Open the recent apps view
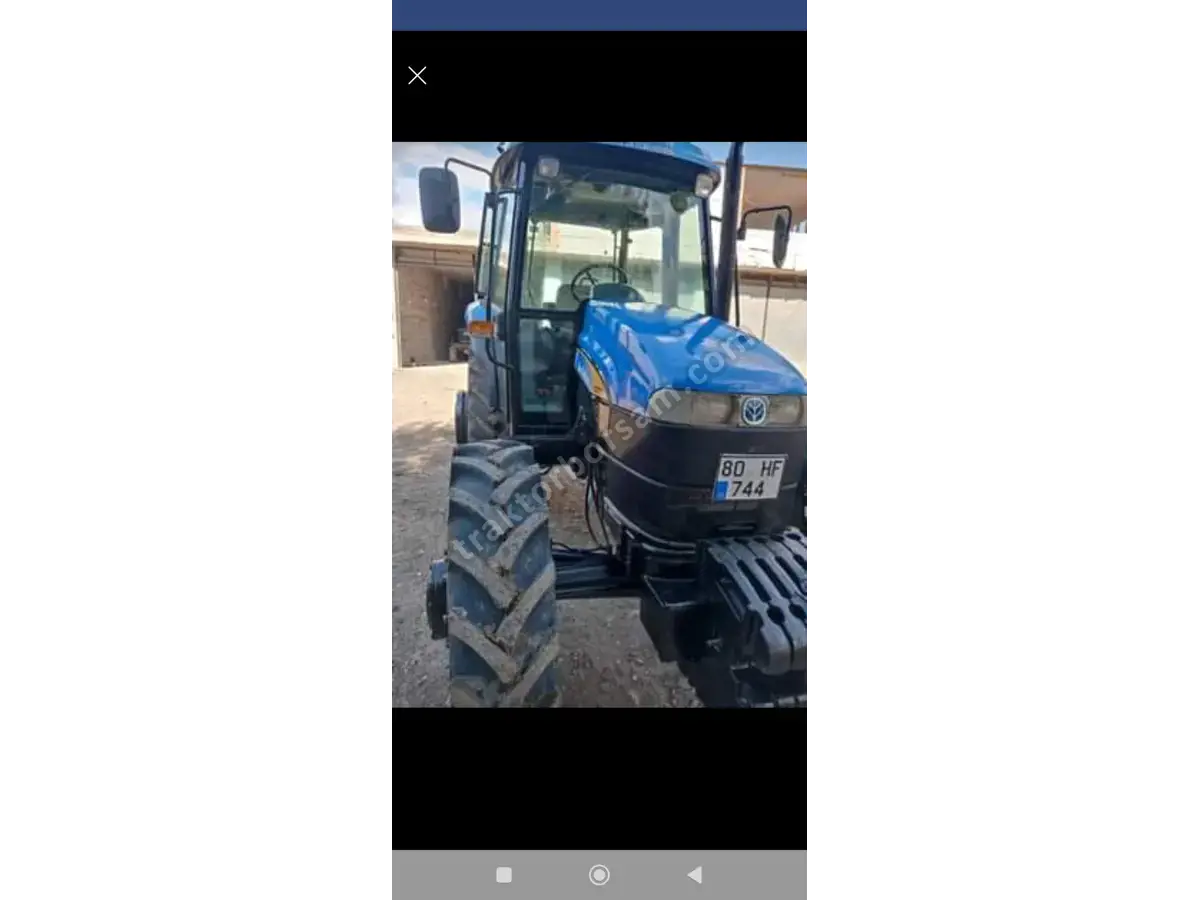 (x=504, y=875)
